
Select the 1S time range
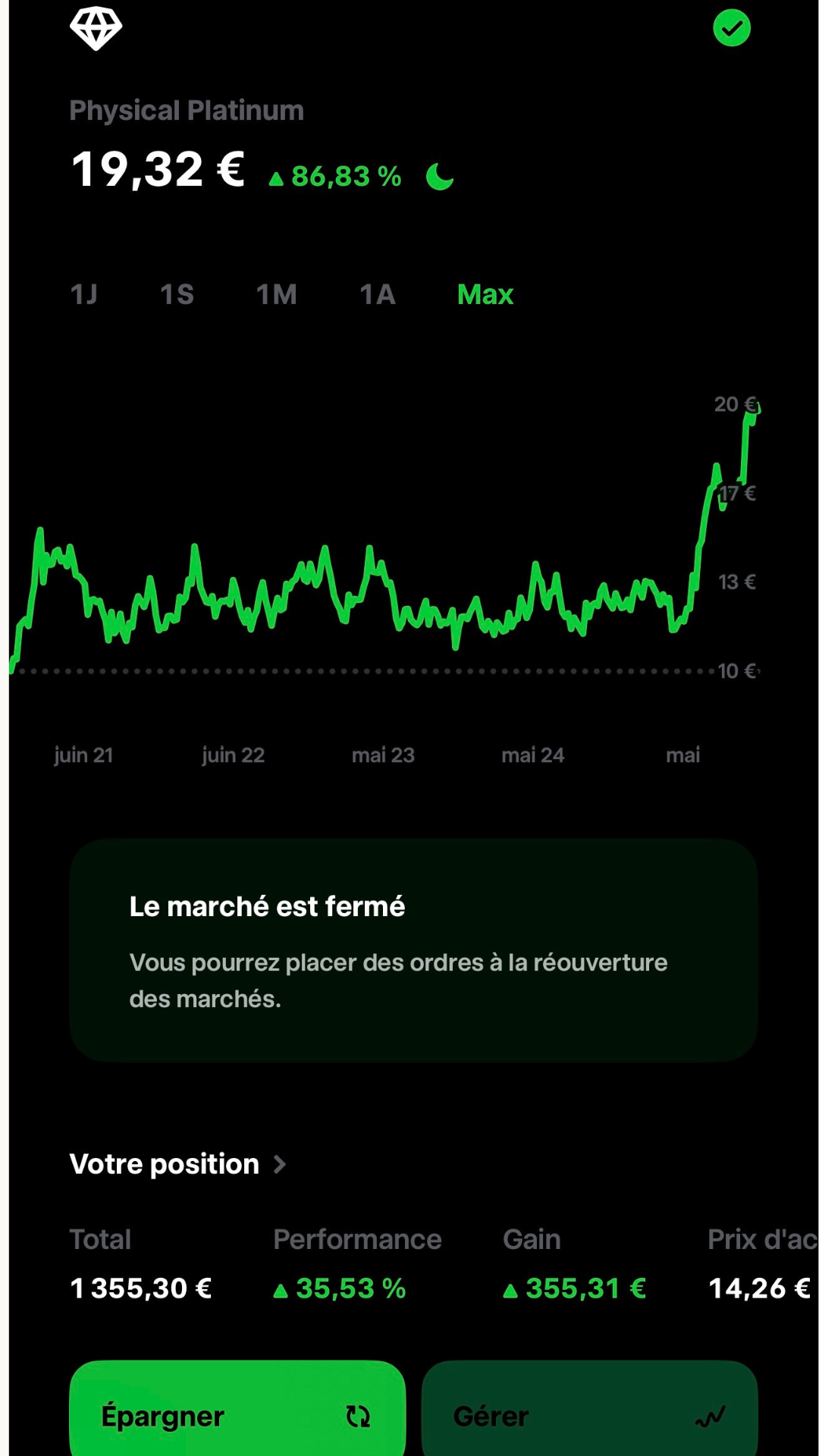(177, 294)
